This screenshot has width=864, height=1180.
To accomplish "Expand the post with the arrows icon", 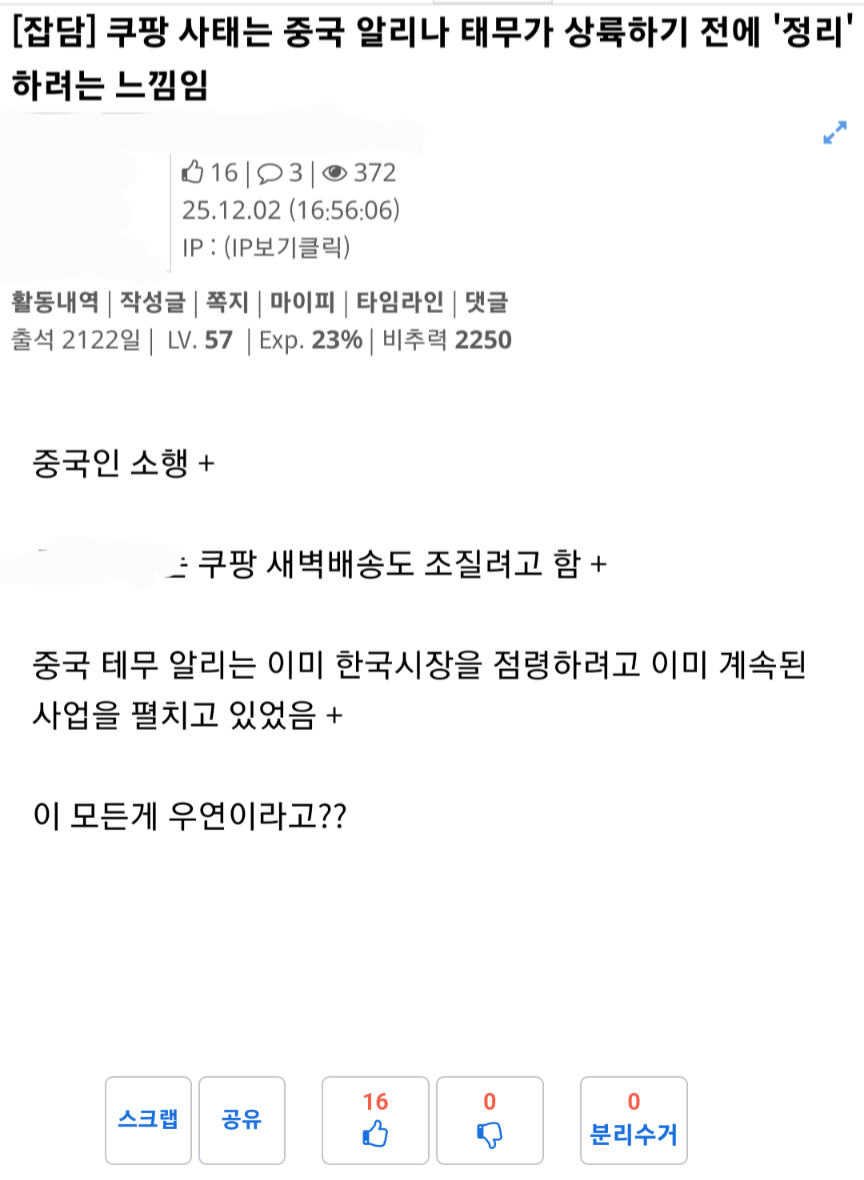I will (x=834, y=133).
